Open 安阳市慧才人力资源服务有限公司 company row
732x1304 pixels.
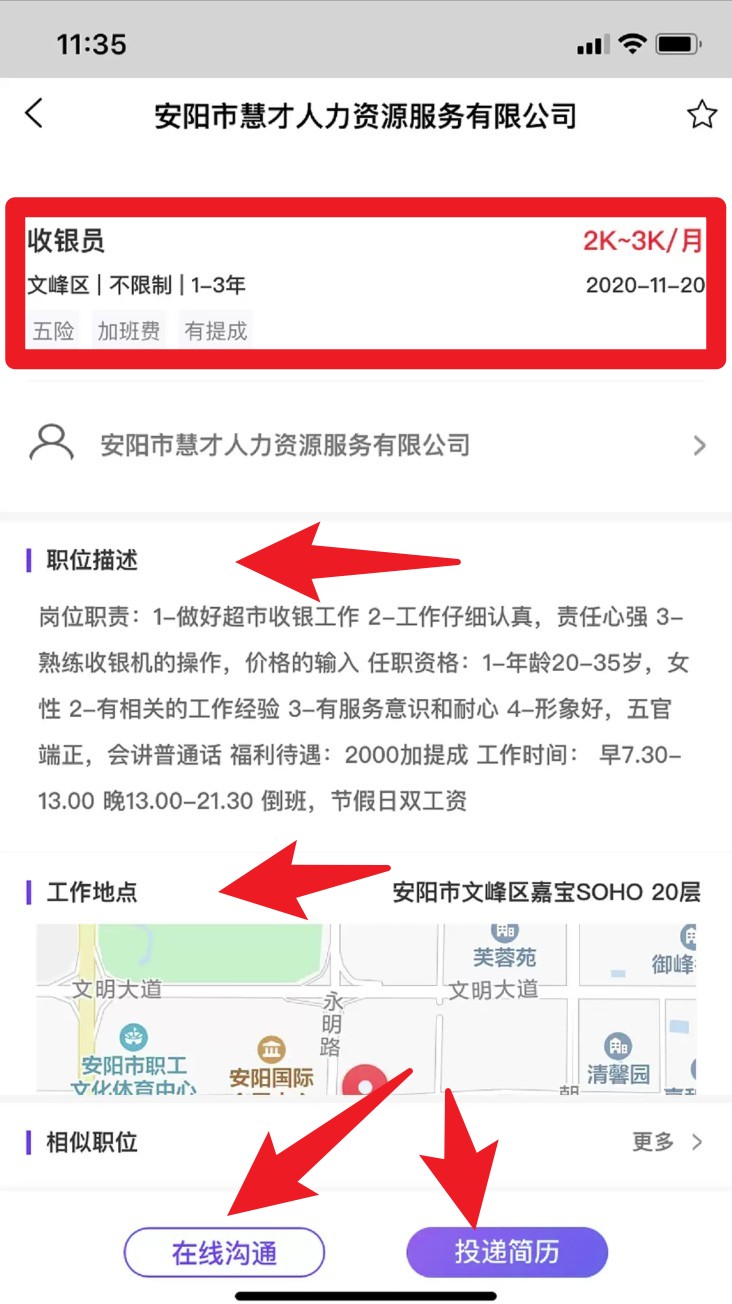(366, 445)
